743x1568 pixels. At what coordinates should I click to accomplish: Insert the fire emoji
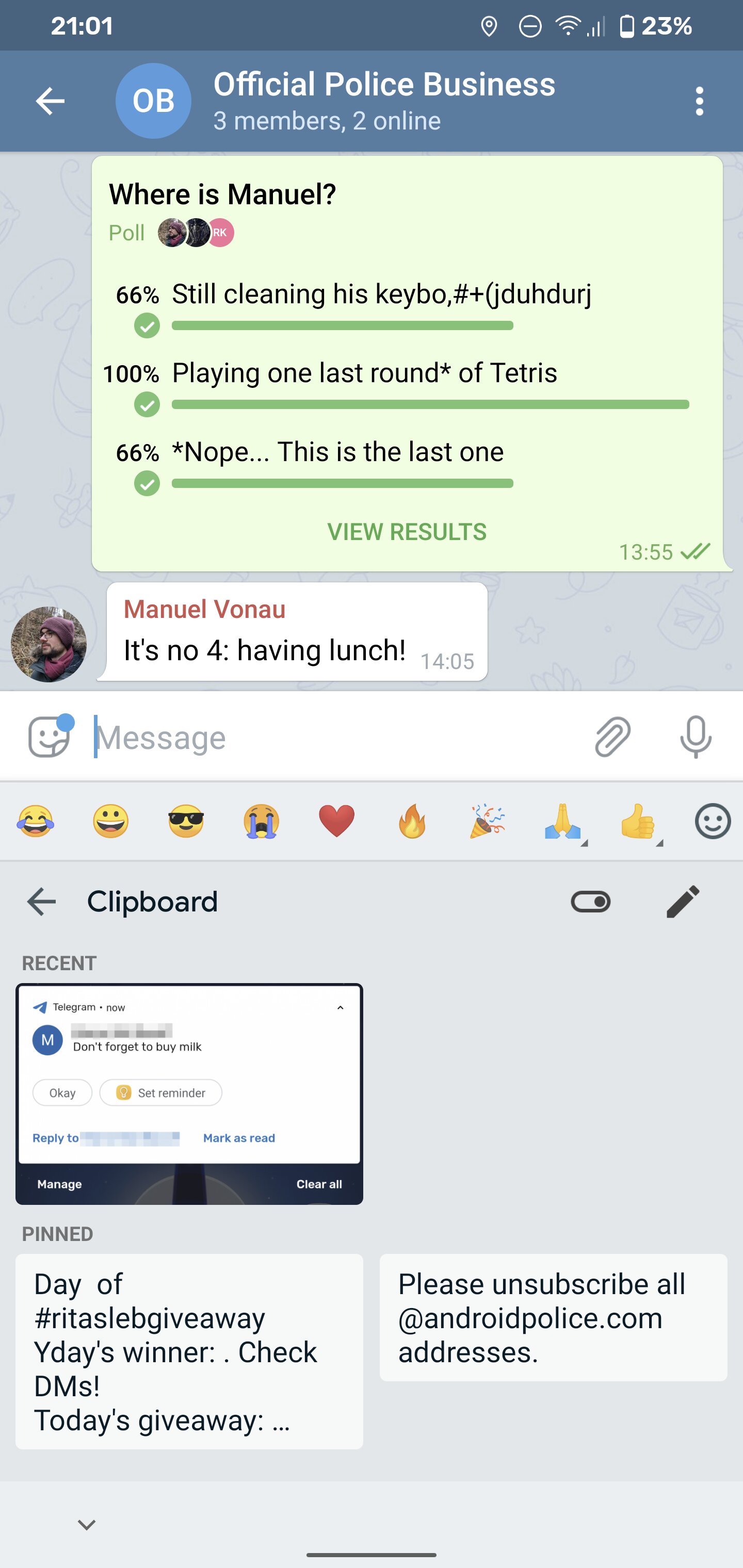click(x=412, y=821)
